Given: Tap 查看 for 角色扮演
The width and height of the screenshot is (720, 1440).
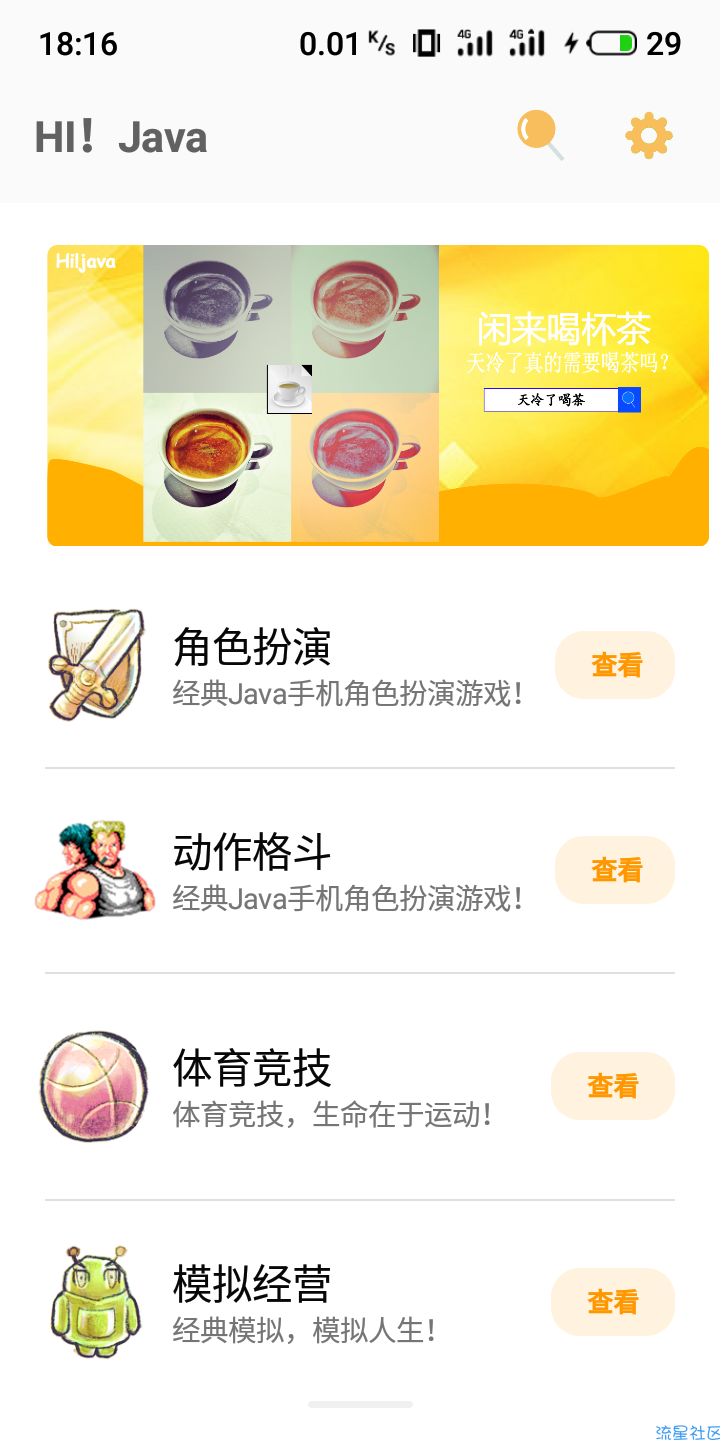Looking at the screenshot, I should point(615,665).
